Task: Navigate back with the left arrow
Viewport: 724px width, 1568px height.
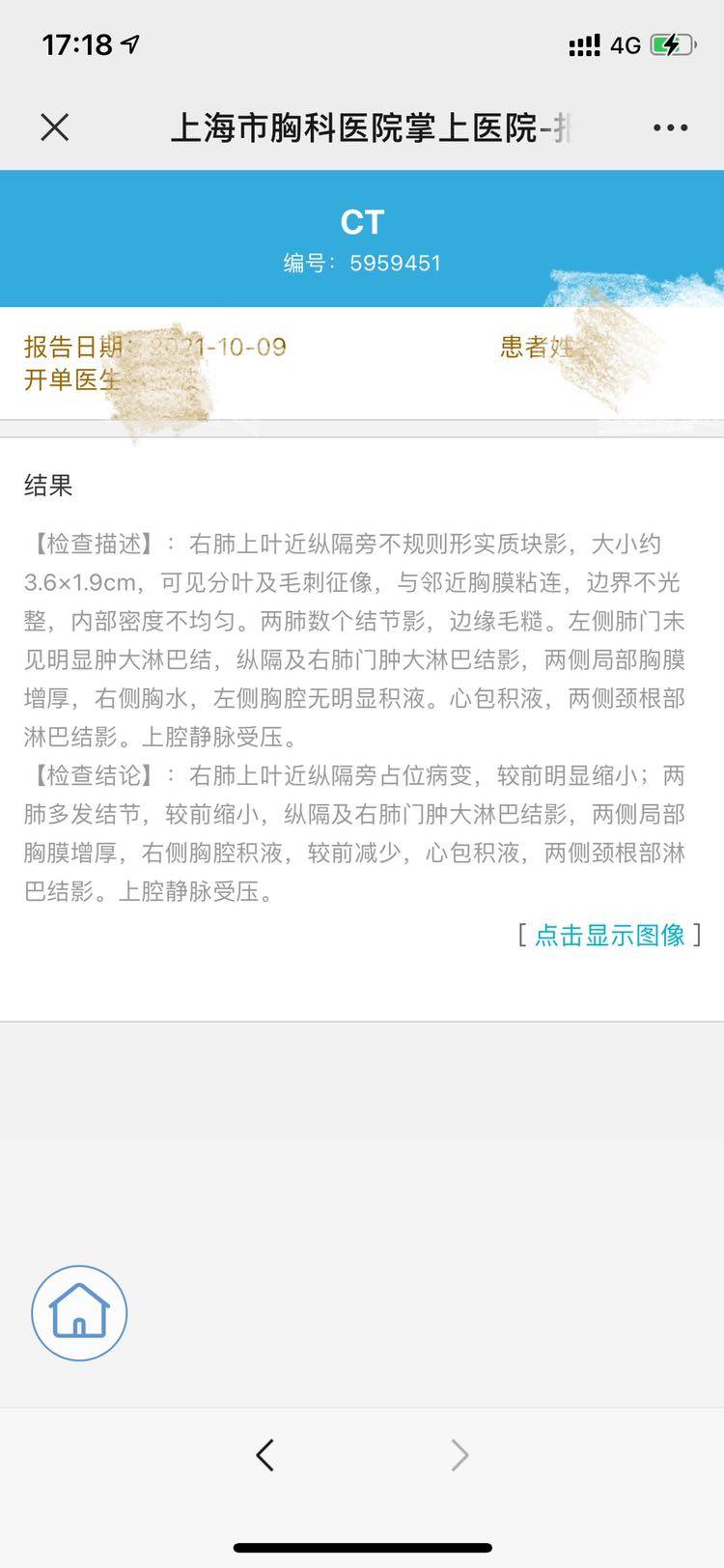Action: pos(265,1454)
